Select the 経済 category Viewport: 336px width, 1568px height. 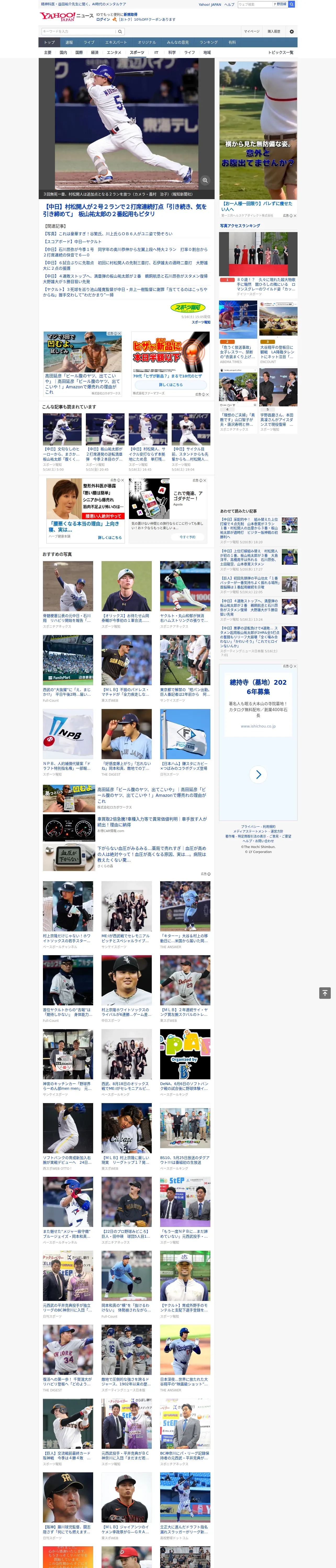tap(94, 52)
